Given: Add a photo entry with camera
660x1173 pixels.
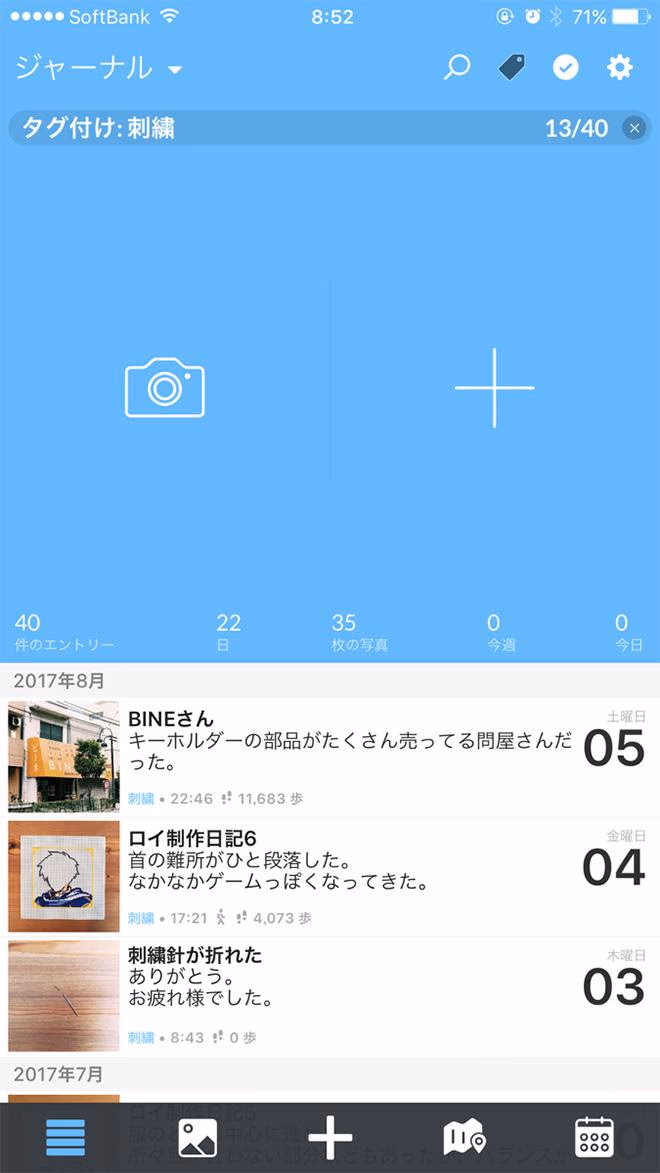Looking at the screenshot, I should point(165,387).
